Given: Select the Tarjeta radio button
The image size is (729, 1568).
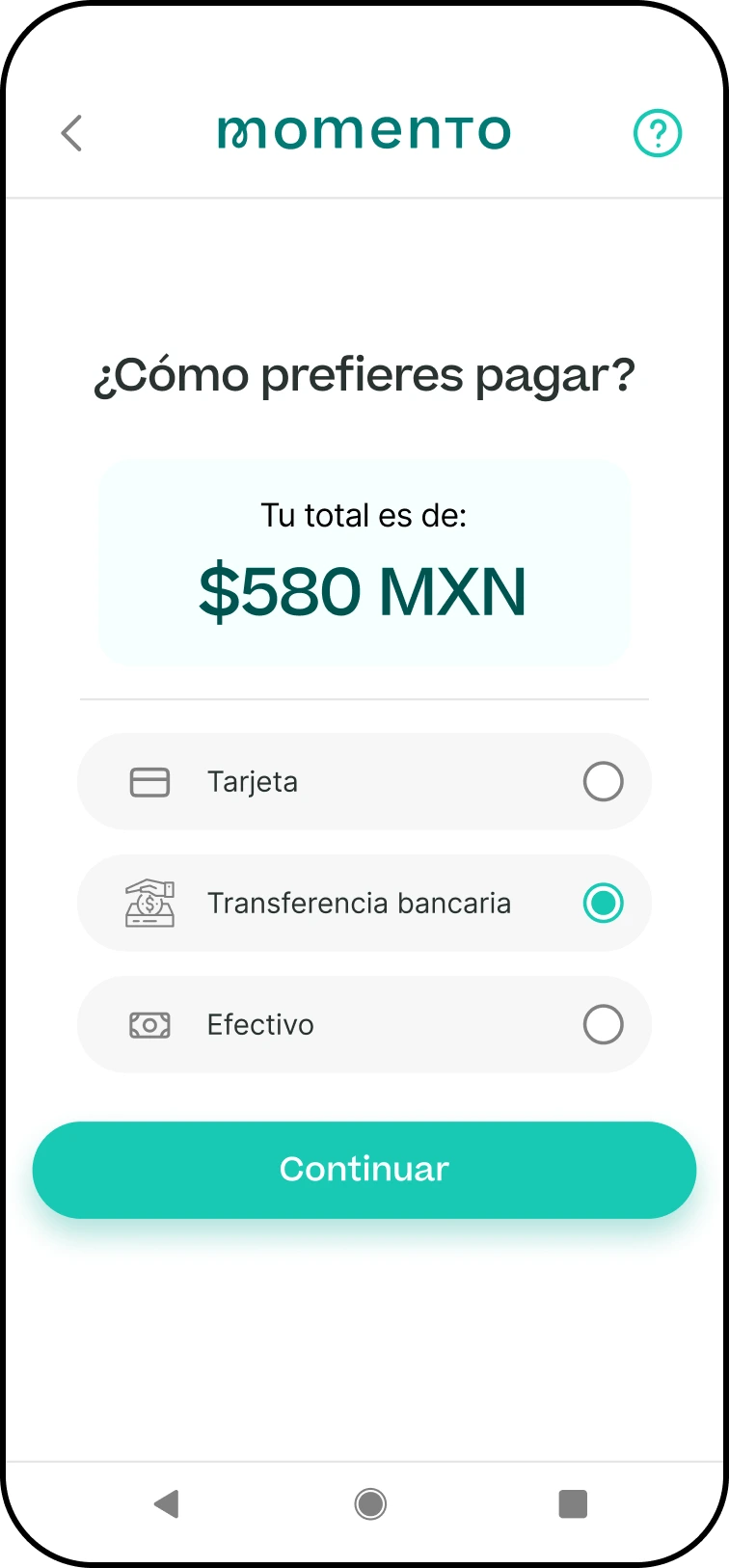Looking at the screenshot, I should tap(603, 781).
